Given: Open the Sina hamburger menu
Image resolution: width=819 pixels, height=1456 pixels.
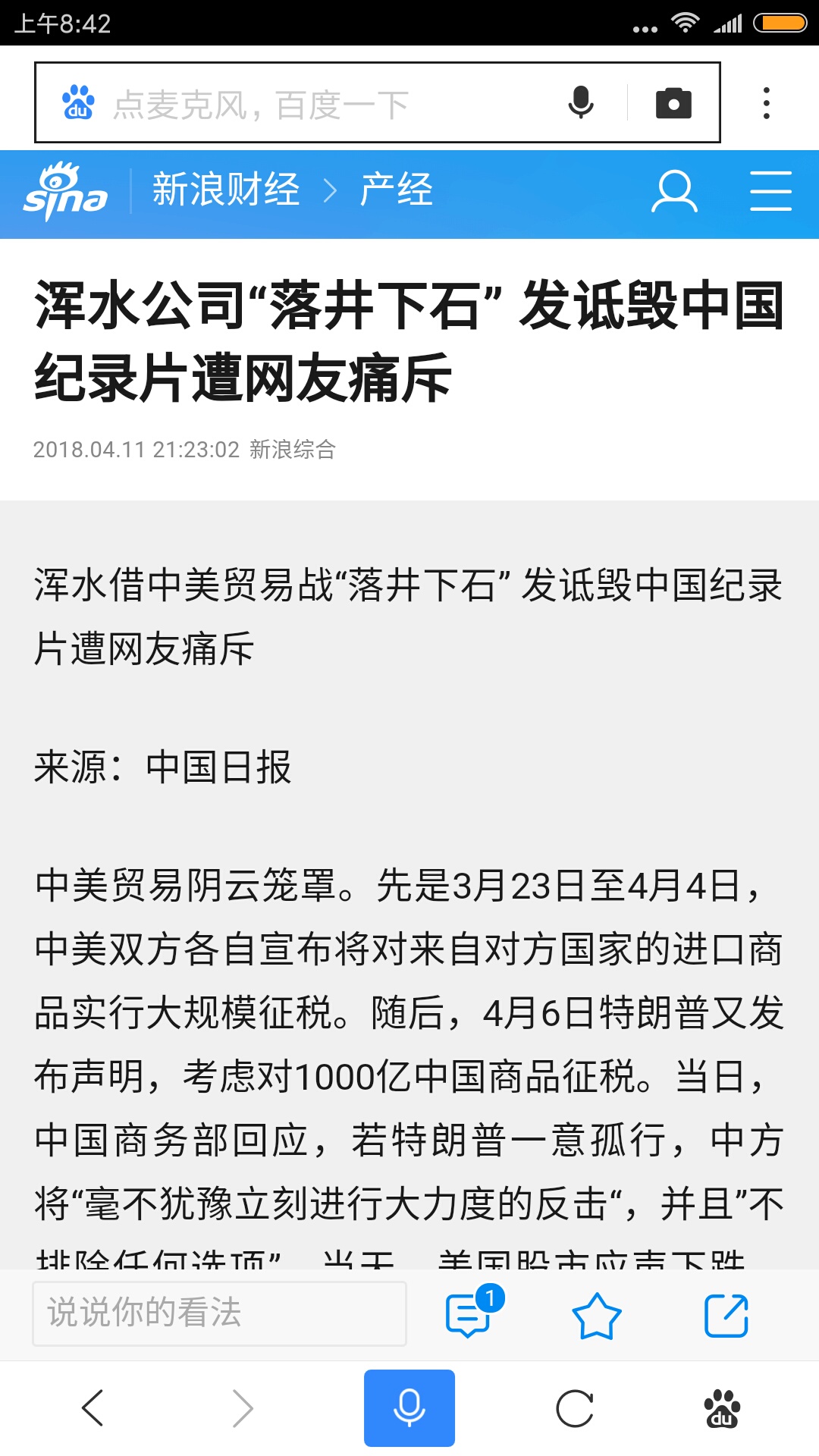Looking at the screenshot, I should point(770,191).
